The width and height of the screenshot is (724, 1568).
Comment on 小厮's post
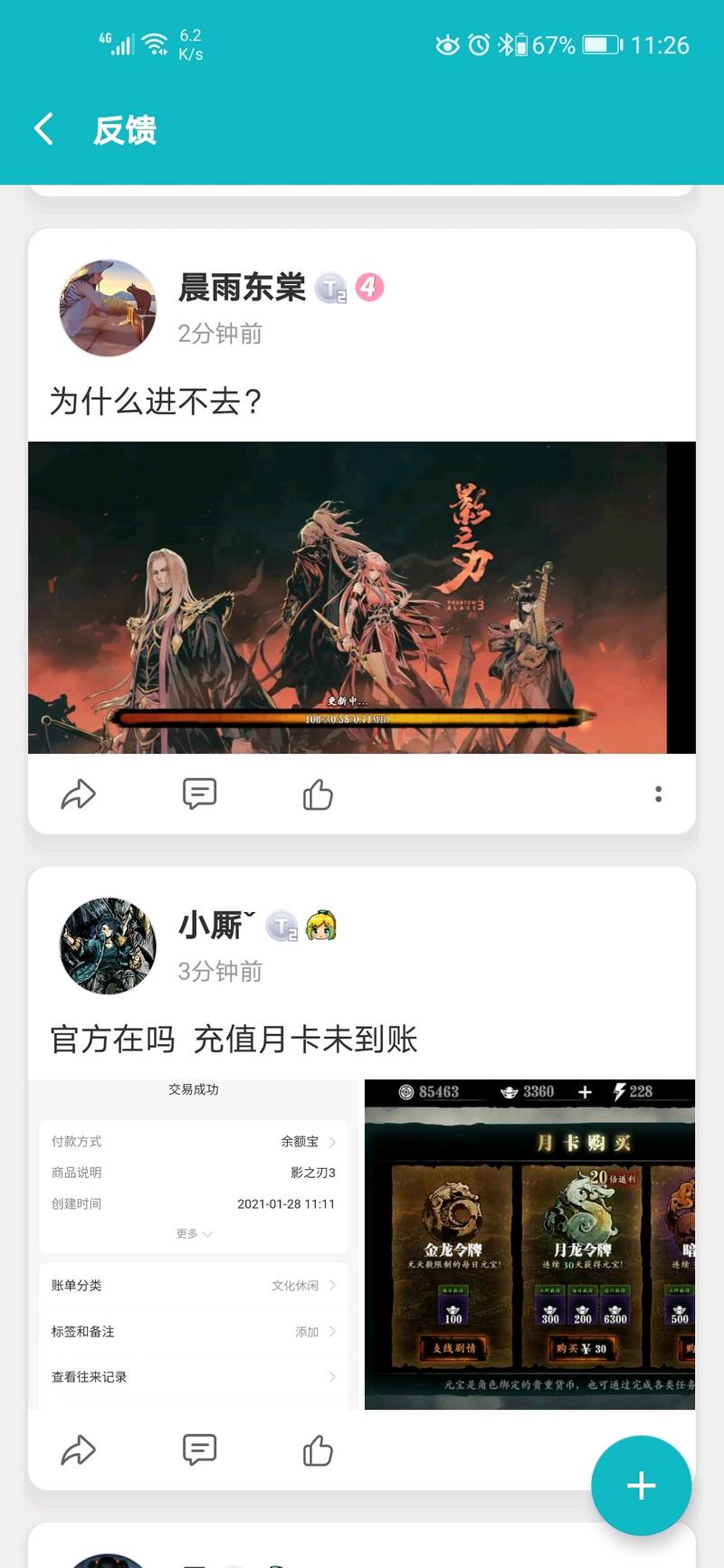point(199,1450)
